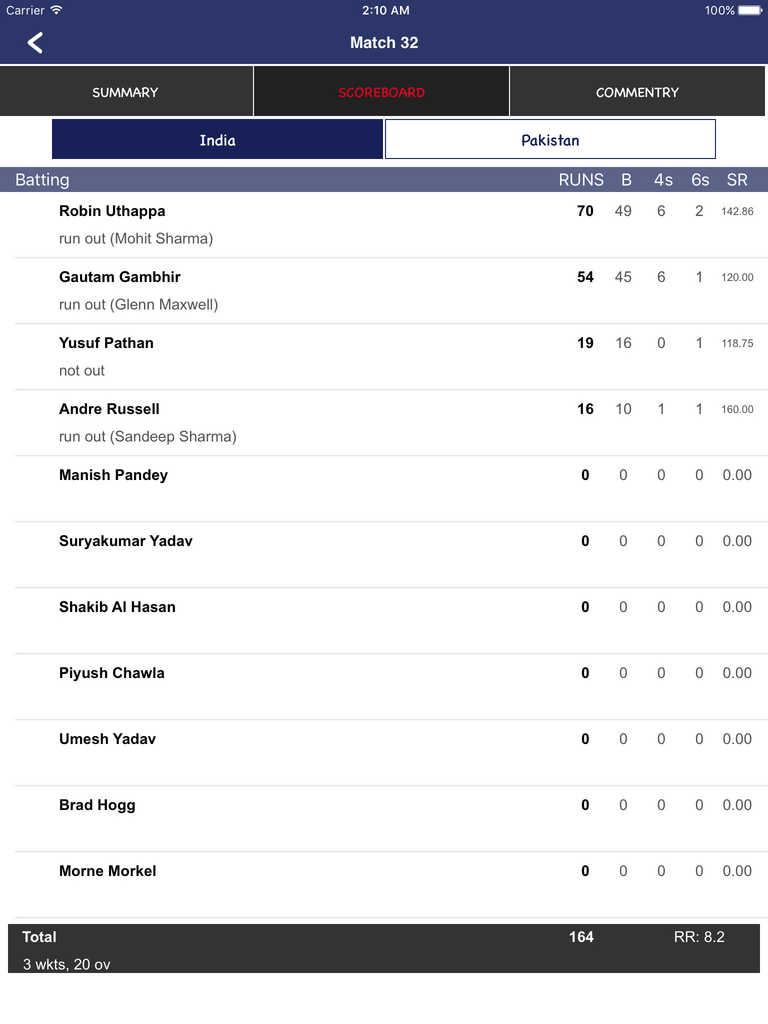The height and width of the screenshot is (1024, 768).
Task: Go back using the header arrow
Action: click(x=35, y=43)
